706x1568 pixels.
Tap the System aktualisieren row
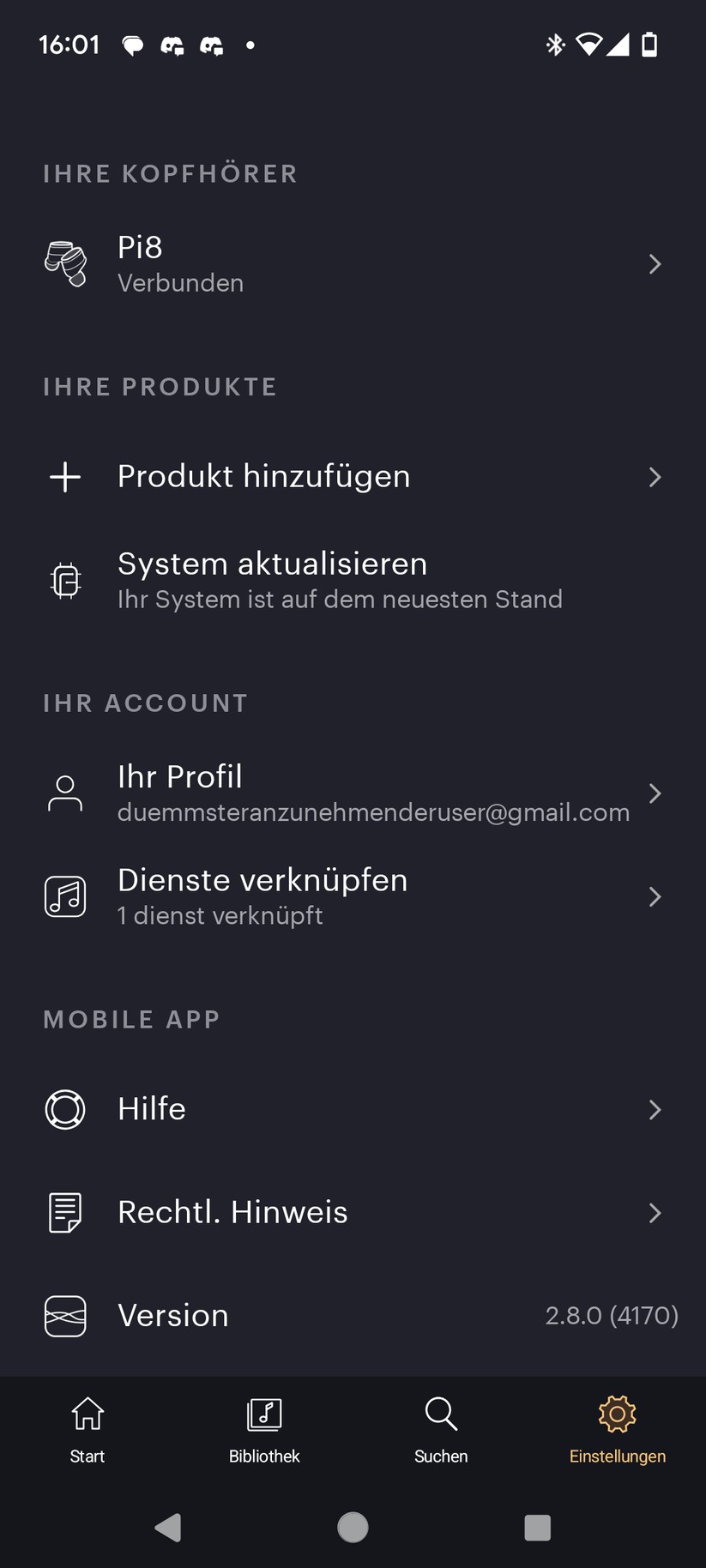353,581
